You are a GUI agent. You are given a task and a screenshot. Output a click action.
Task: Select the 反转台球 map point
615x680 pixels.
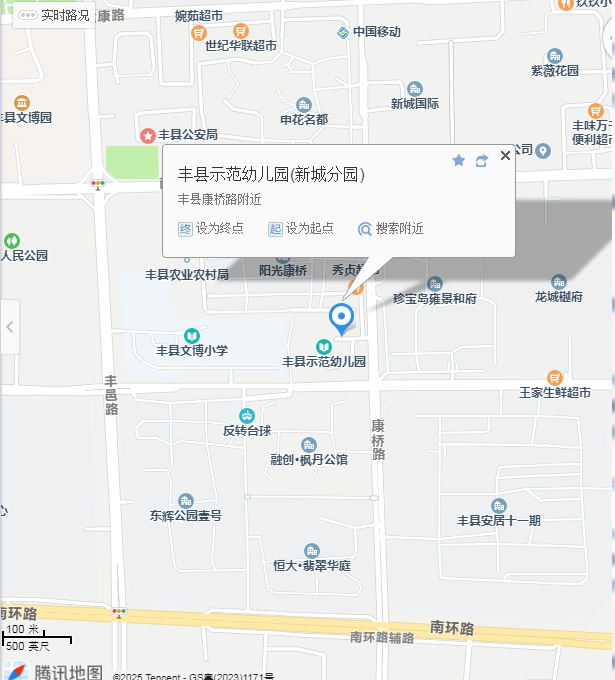pyautogui.click(x=247, y=416)
